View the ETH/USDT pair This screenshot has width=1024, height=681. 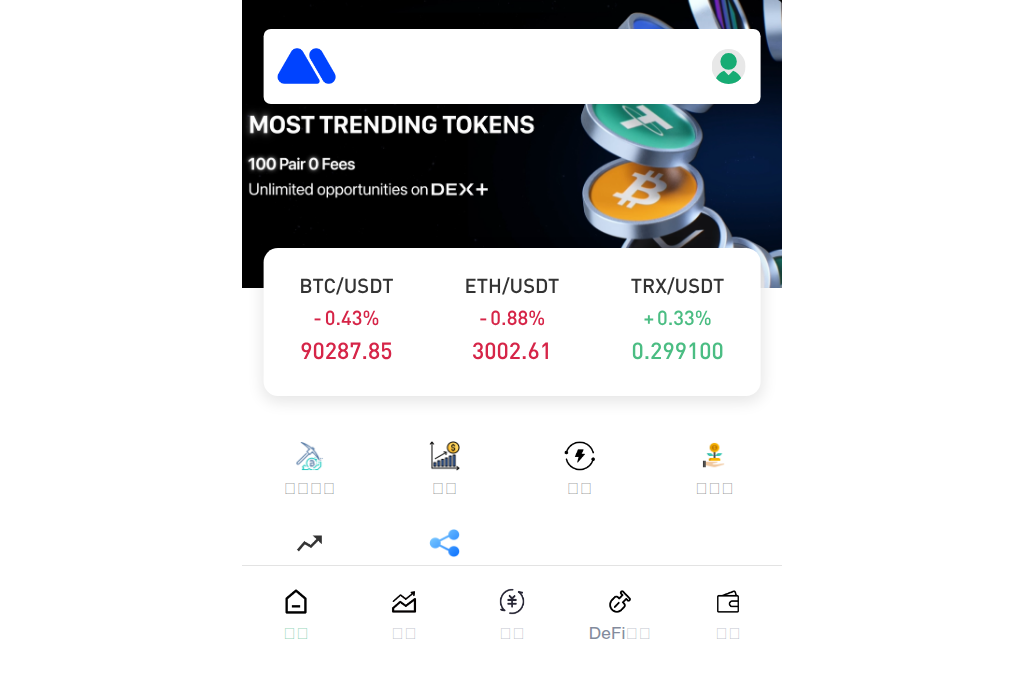tap(511, 320)
